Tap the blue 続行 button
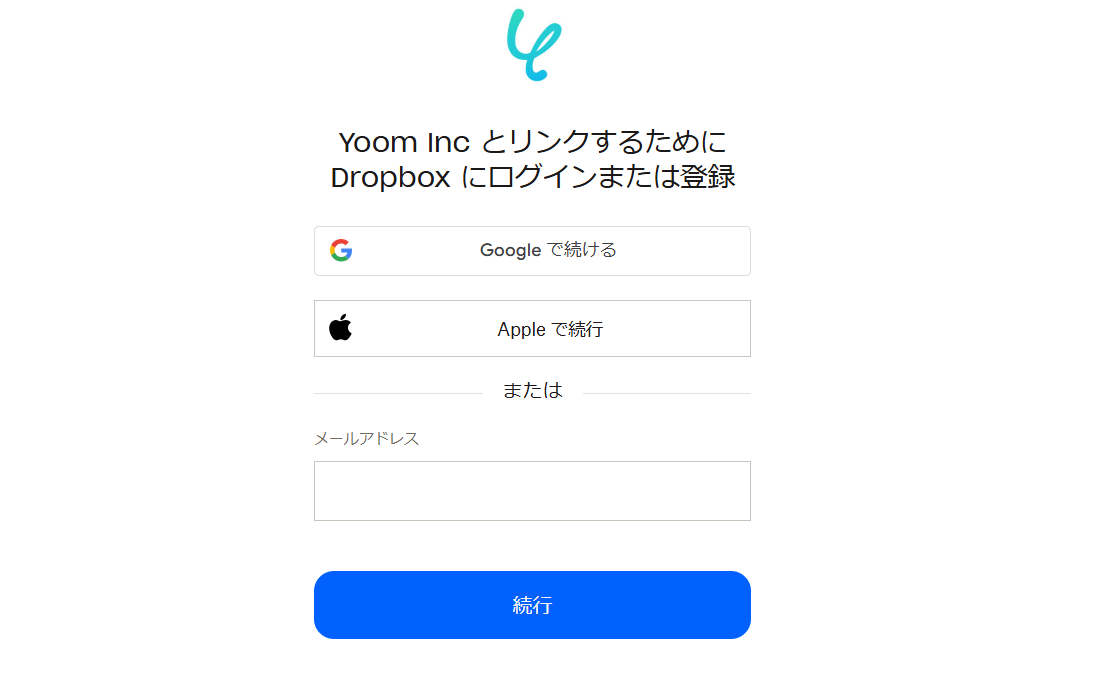Screen dimensions: 1112x677 click(x=532, y=605)
